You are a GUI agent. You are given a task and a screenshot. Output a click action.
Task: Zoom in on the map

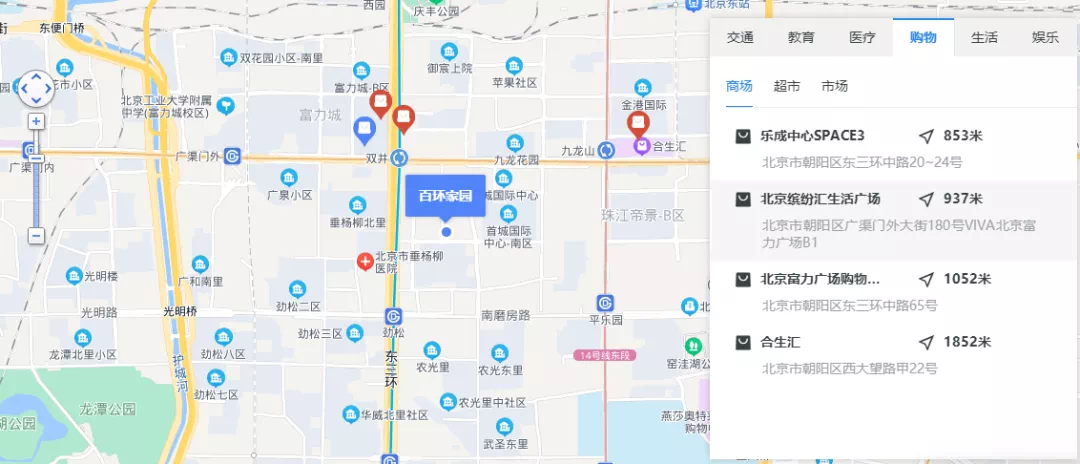[x=36, y=121]
